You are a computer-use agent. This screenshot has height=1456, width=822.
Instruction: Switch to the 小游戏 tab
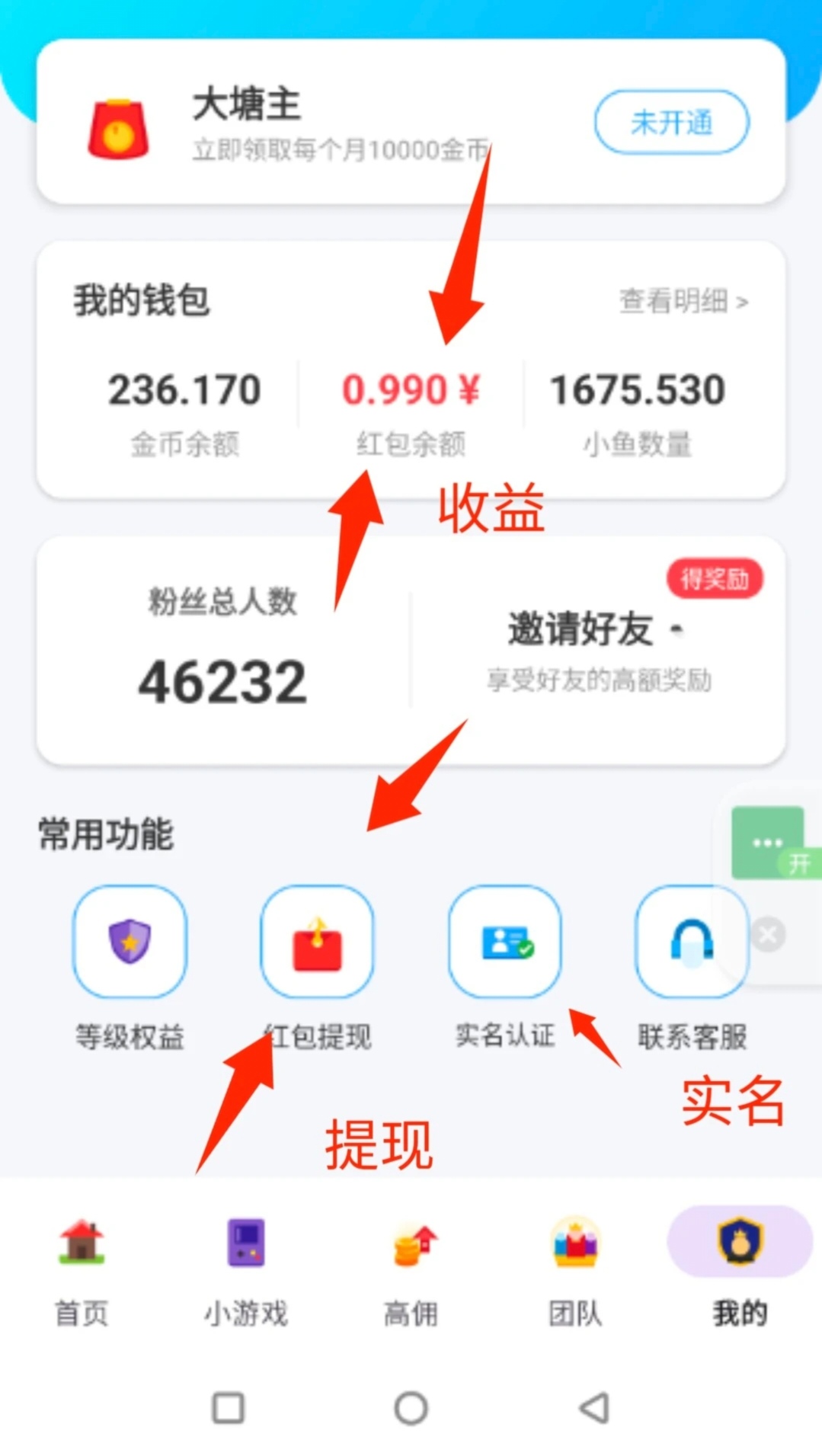click(x=246, y=1266)
